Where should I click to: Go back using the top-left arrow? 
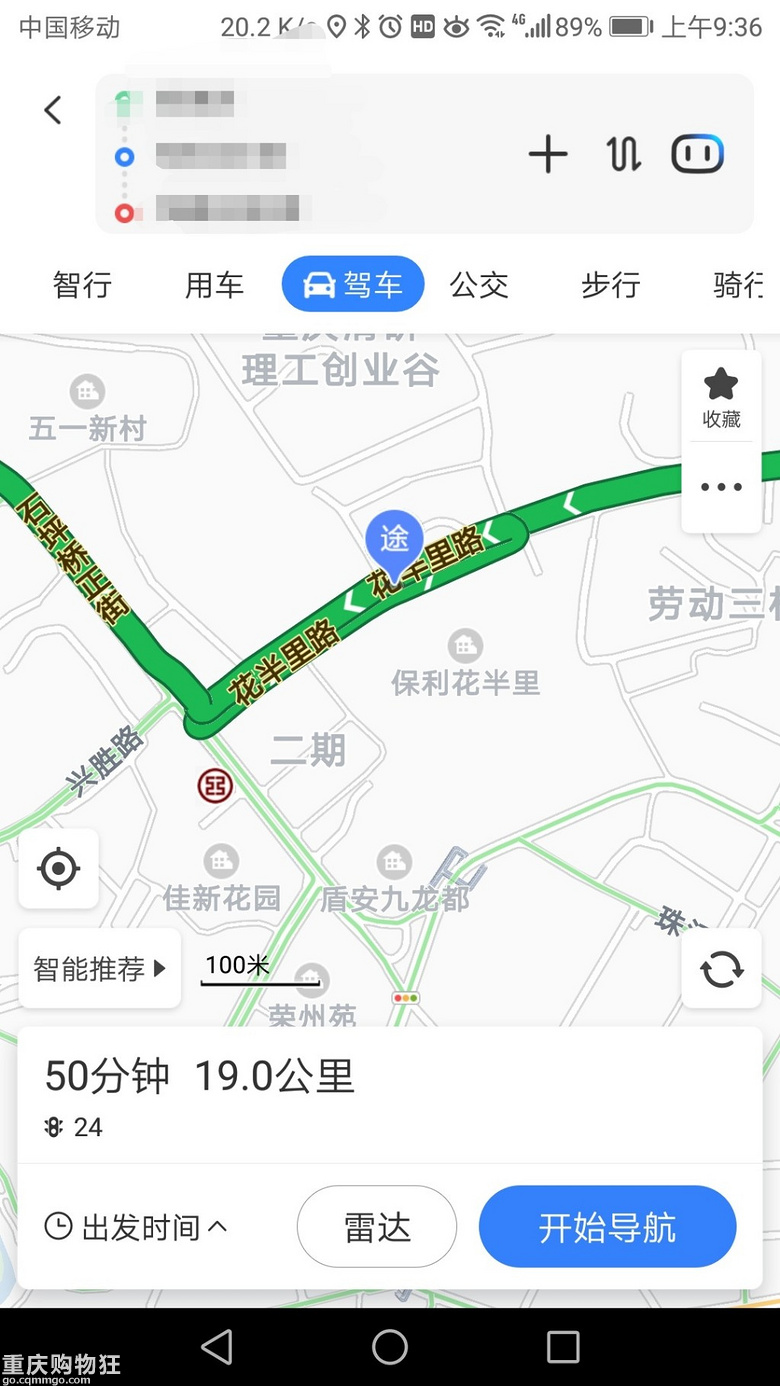[53, 110]
